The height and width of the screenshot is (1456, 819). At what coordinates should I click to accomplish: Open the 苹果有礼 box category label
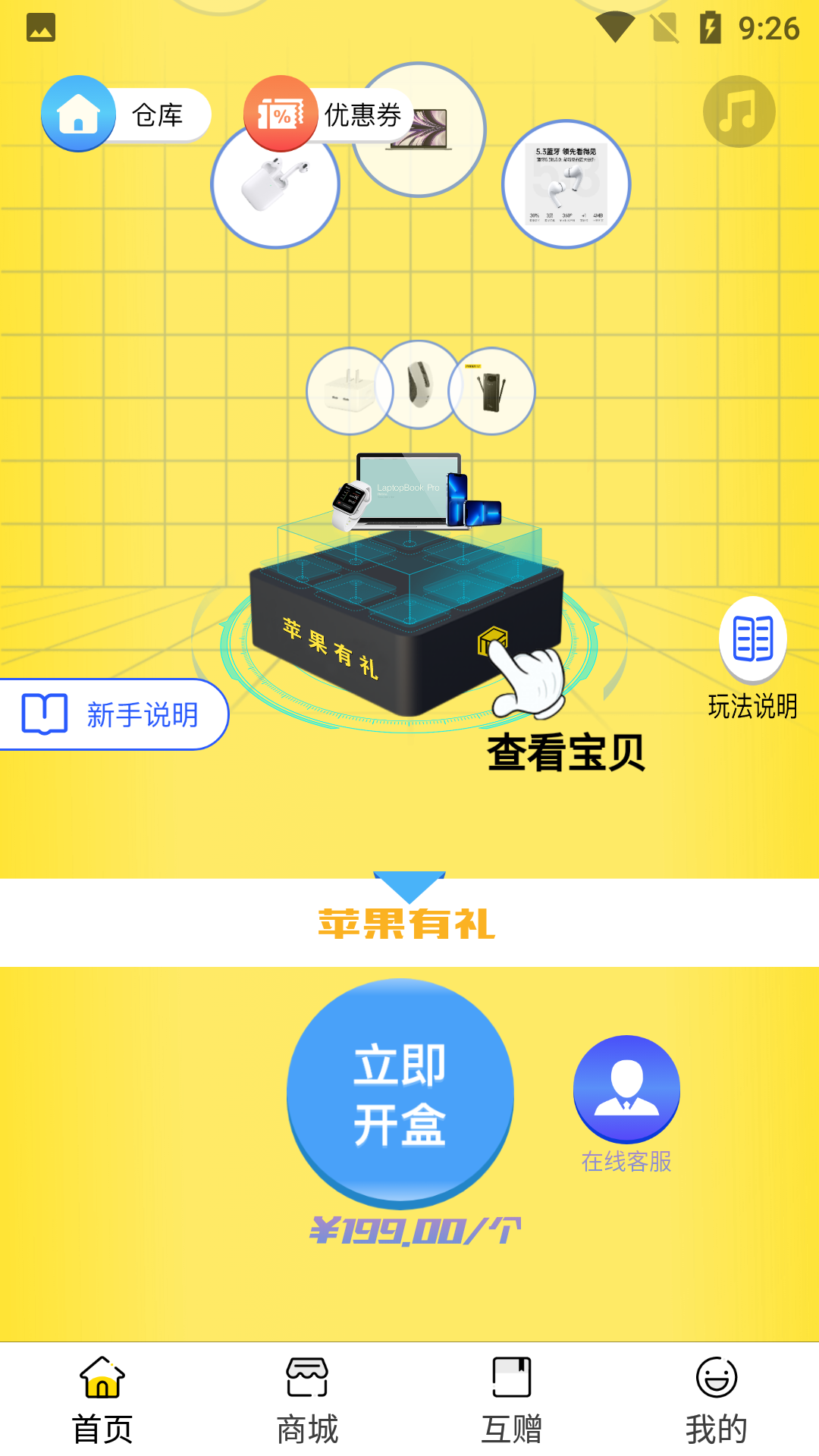tap(408, 924)
